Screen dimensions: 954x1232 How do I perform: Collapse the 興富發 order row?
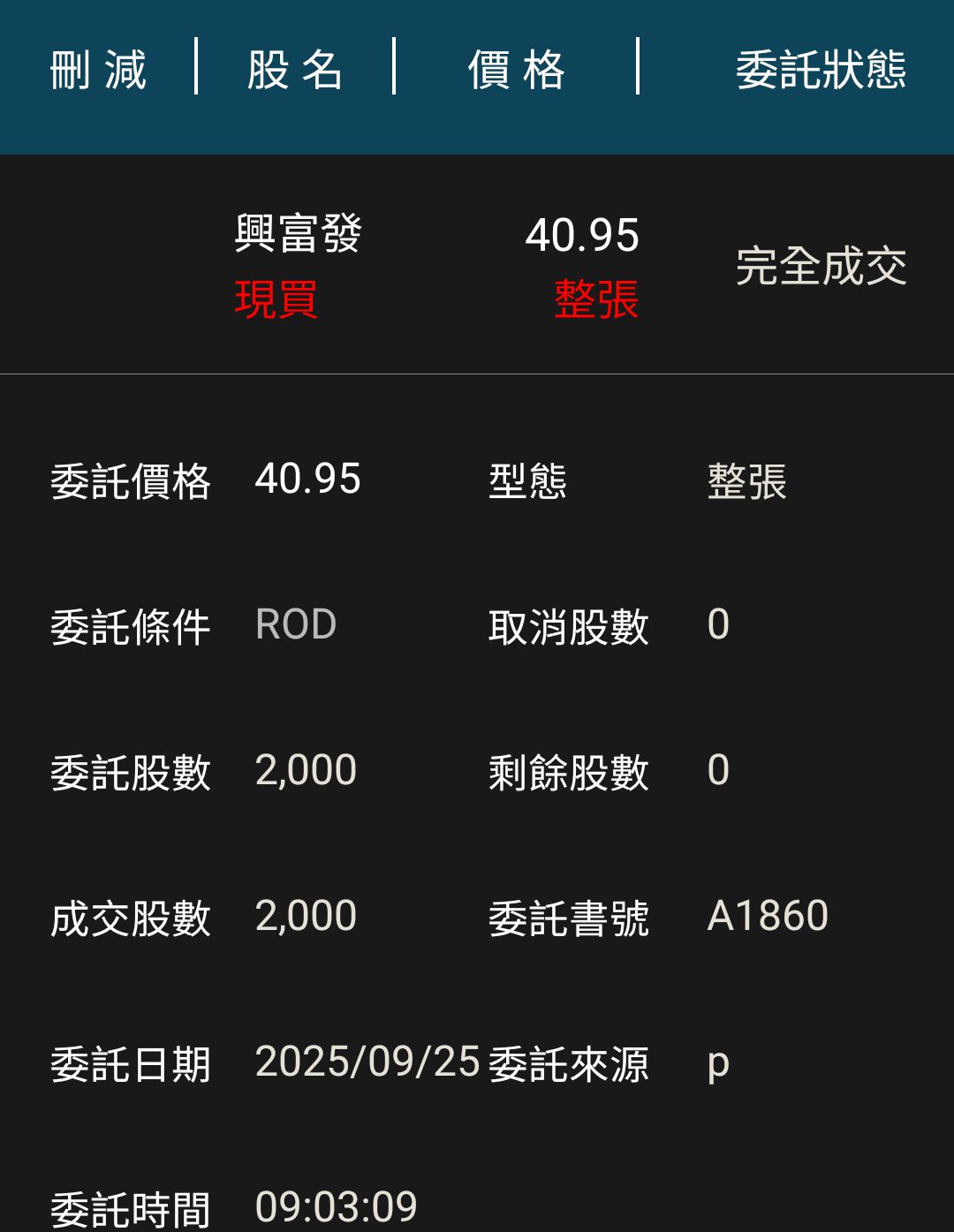click(477, 265)
